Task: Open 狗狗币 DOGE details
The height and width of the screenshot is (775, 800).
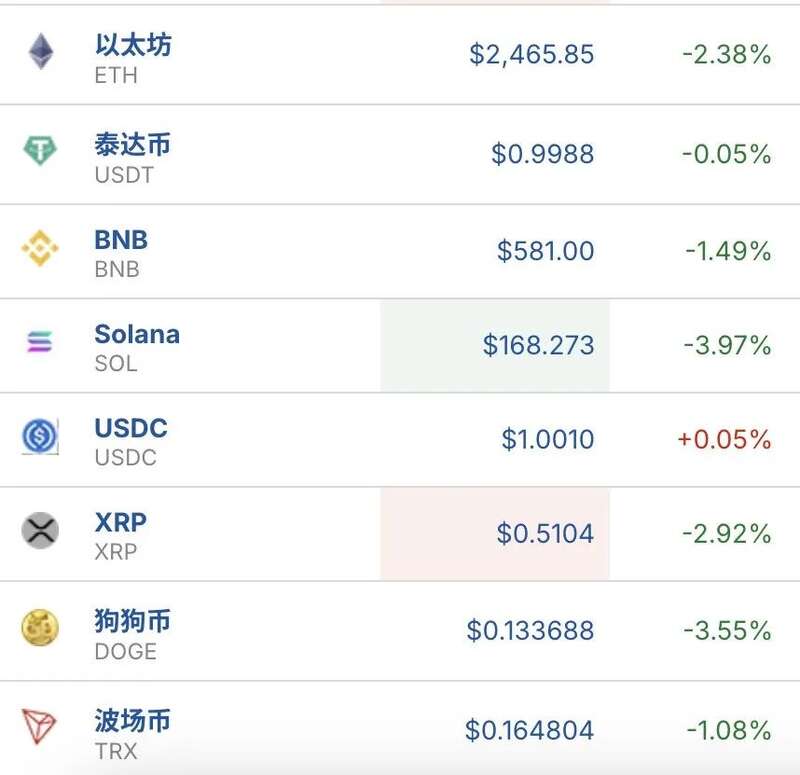Action: point(133,633)
